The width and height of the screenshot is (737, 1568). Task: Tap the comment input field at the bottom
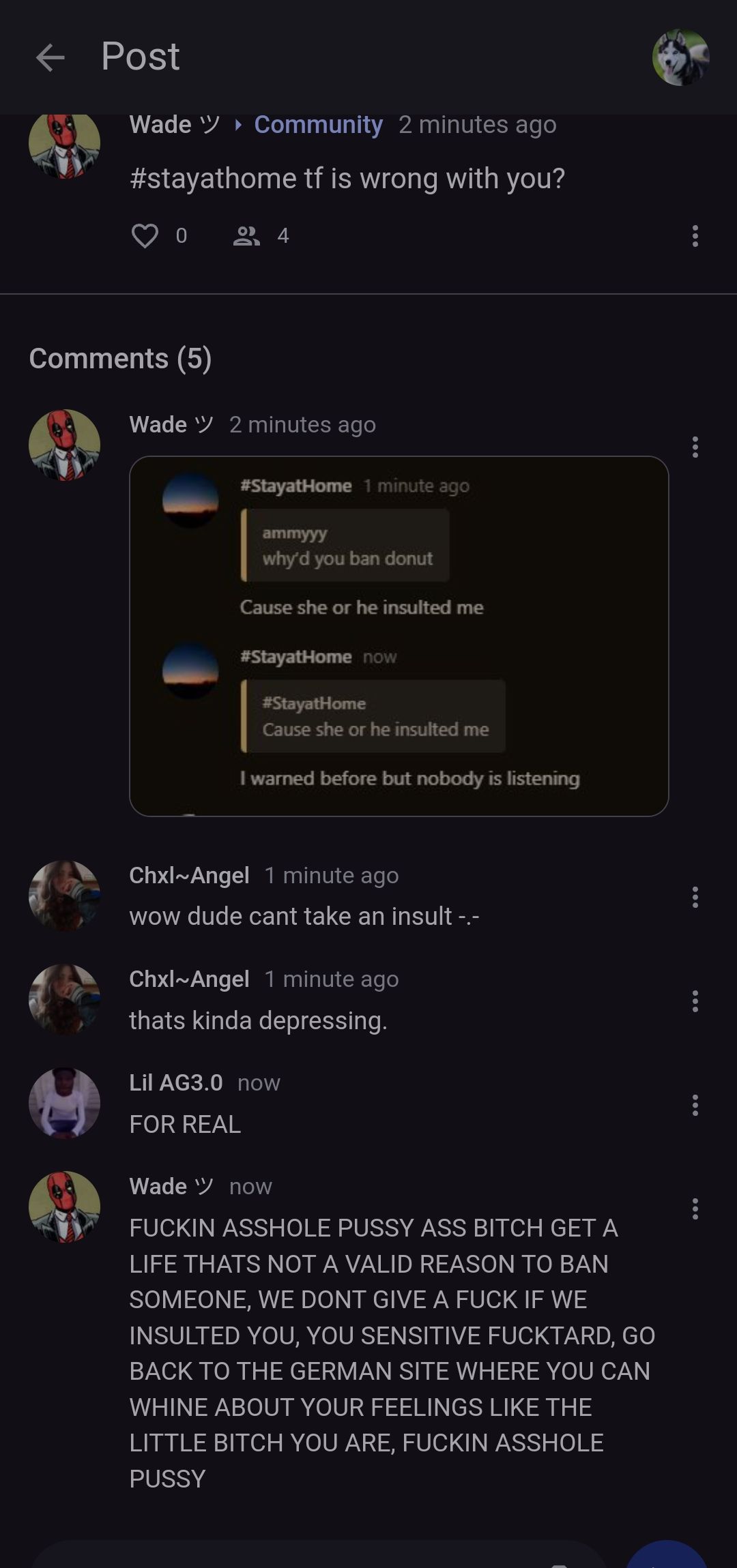click(x=314, y=1555)
